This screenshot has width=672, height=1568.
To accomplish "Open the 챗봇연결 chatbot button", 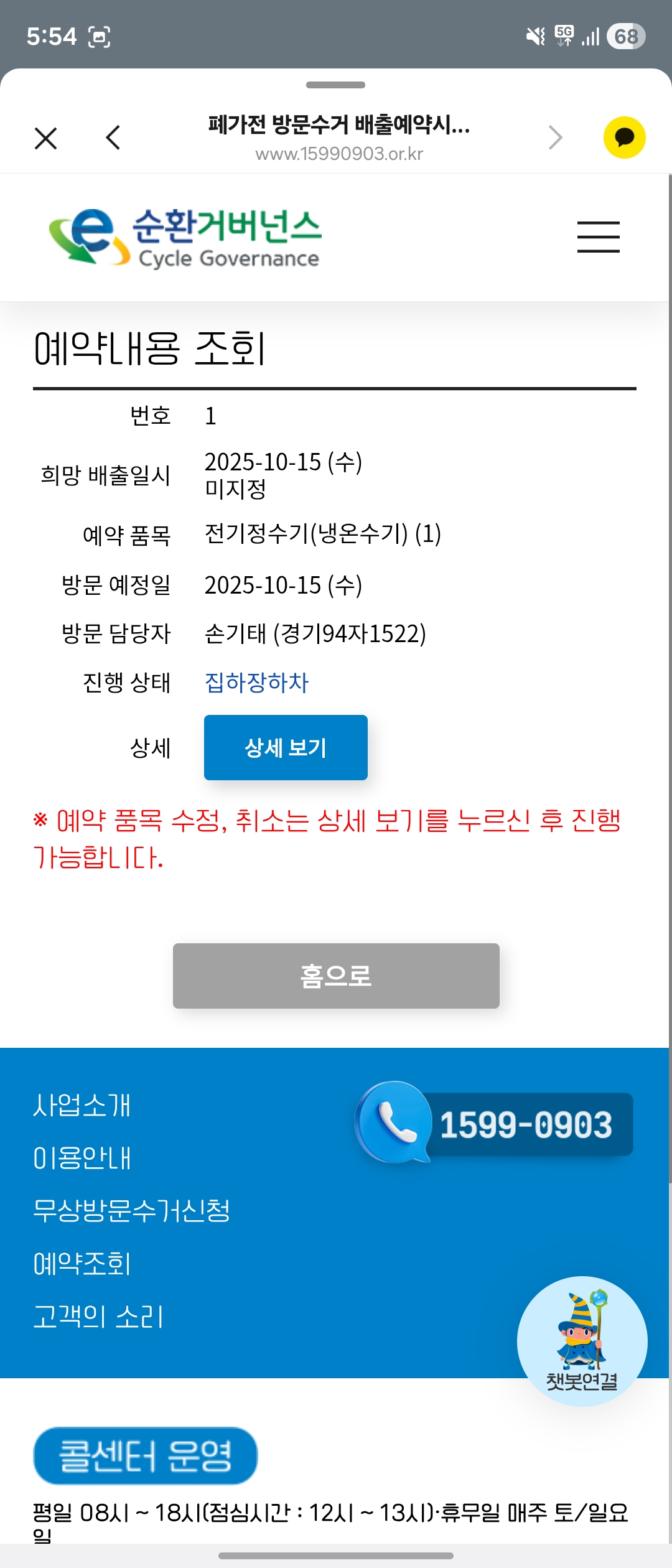I will coord(582,1341).
